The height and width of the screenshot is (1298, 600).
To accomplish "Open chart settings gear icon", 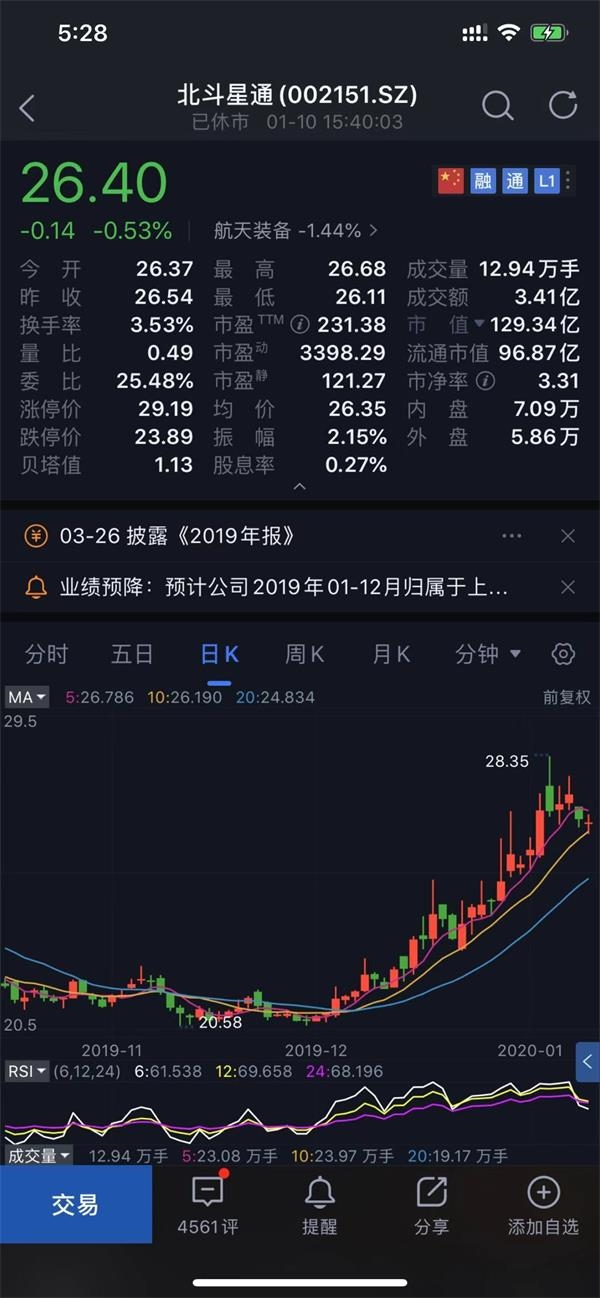I will (563, 654).
